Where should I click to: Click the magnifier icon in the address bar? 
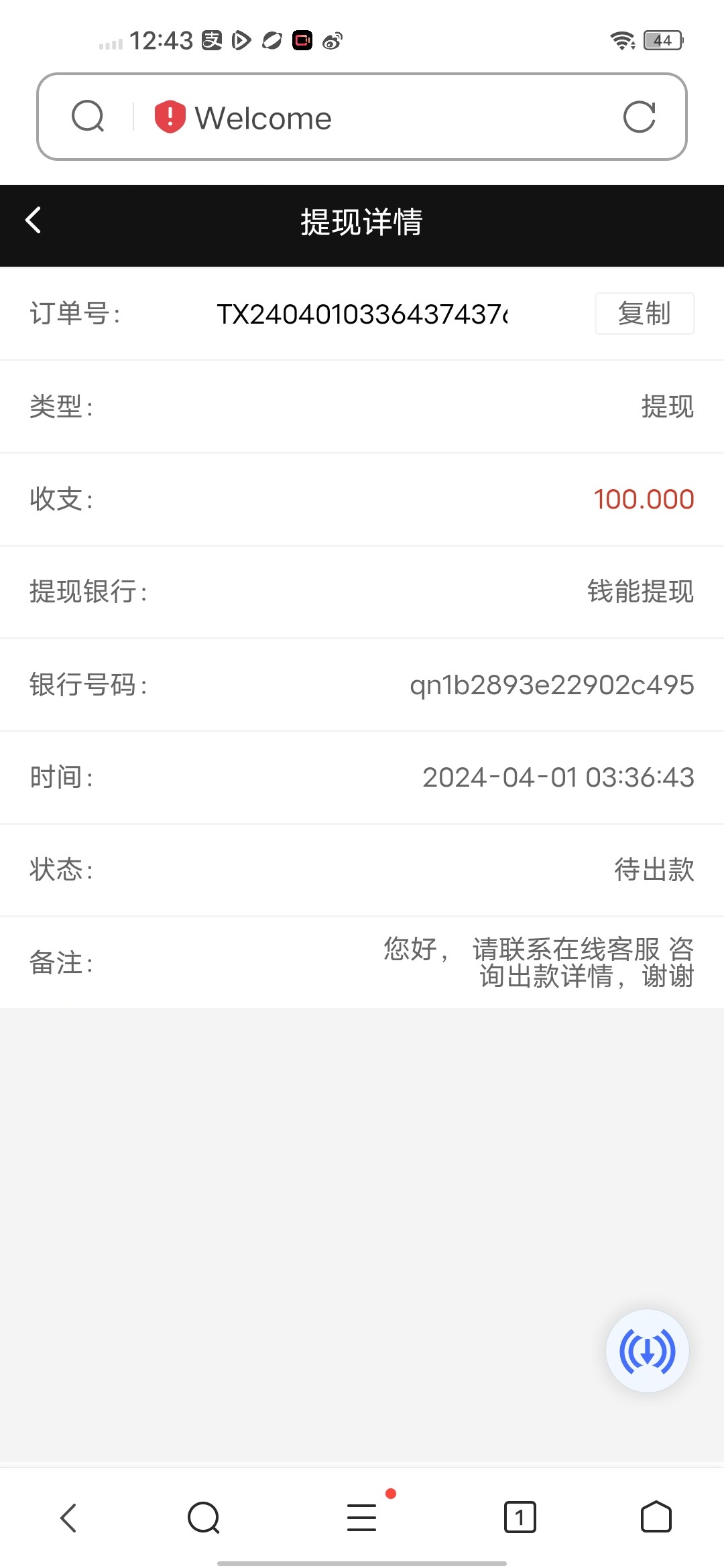coord(88,117)
